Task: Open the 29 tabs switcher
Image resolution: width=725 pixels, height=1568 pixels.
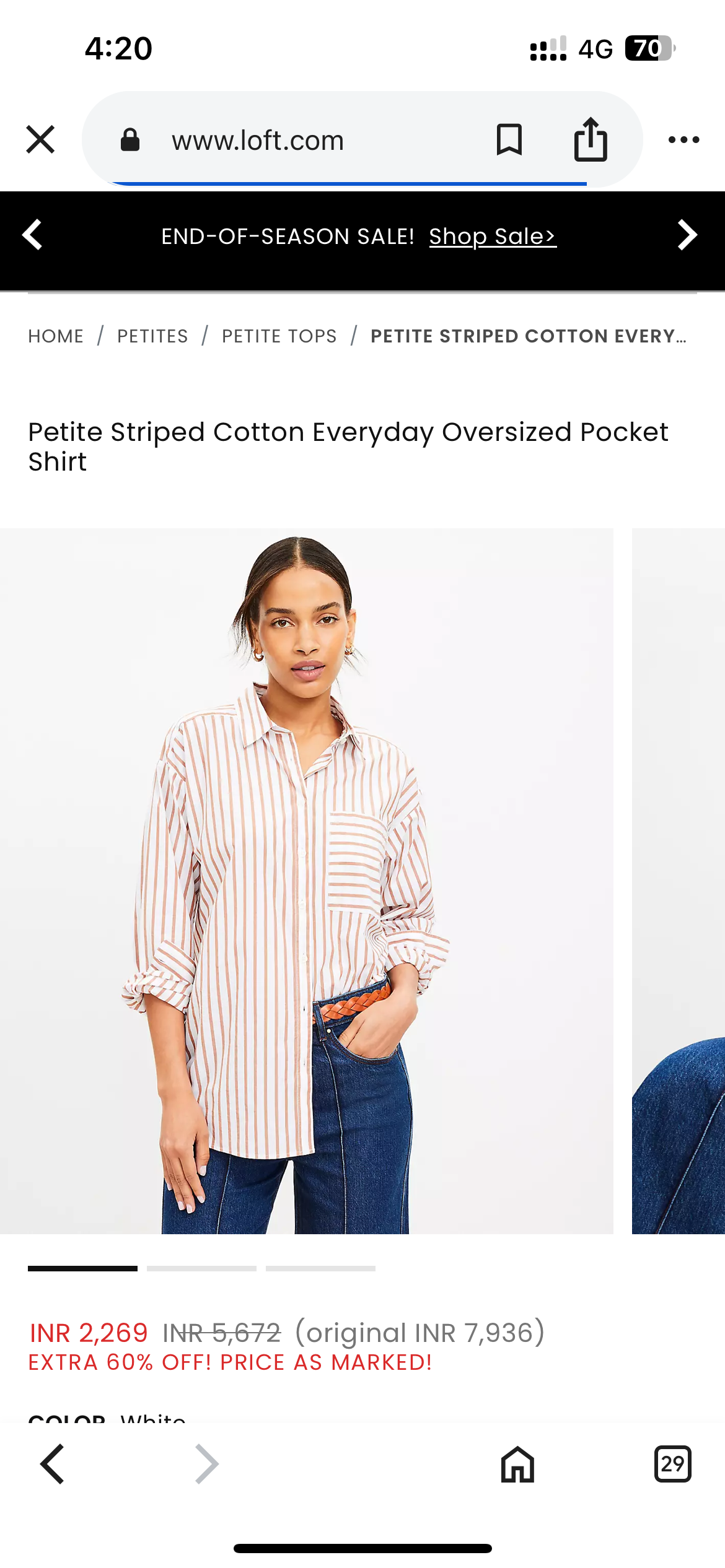Action: tap(672, 1464)
